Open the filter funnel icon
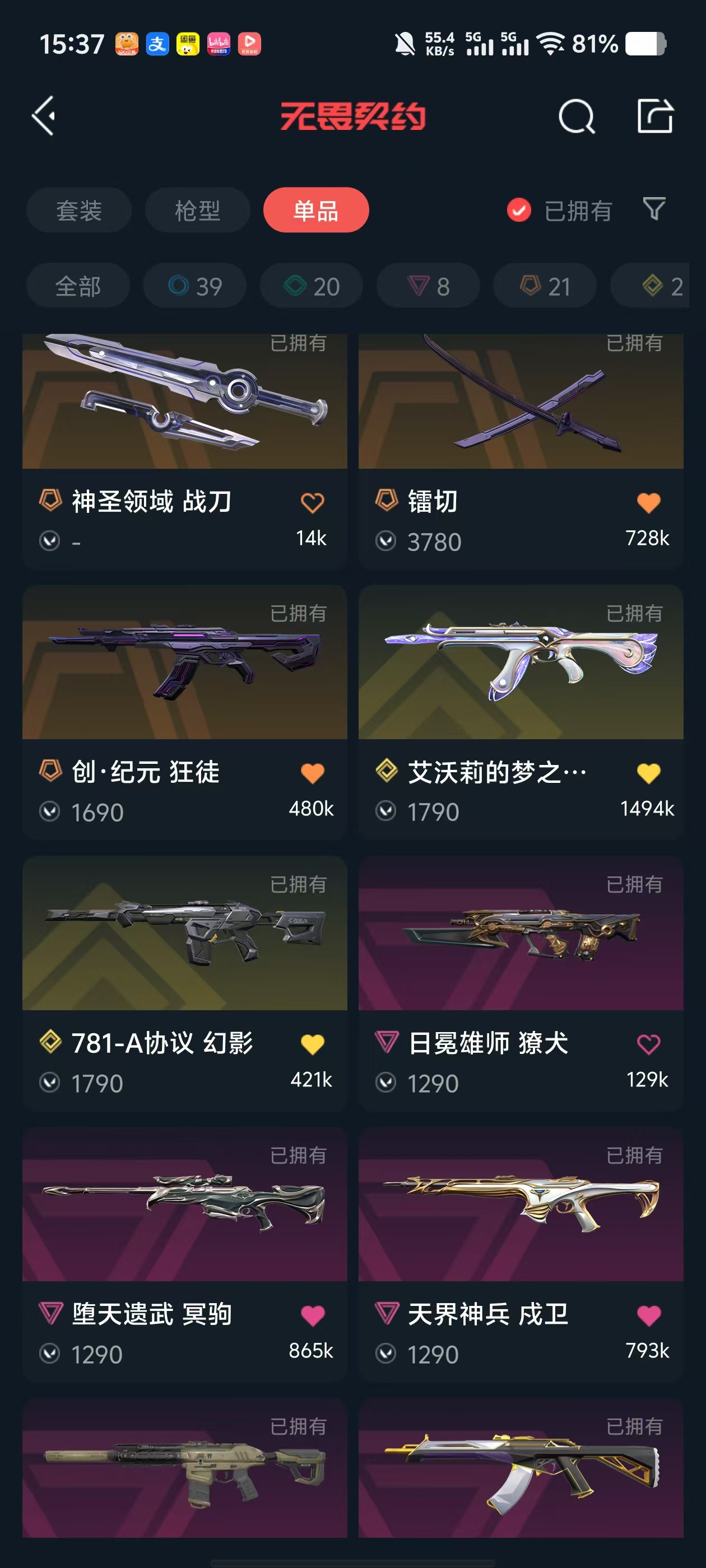The width and height of the screenshot is (706, 1568). coord(654,209)
